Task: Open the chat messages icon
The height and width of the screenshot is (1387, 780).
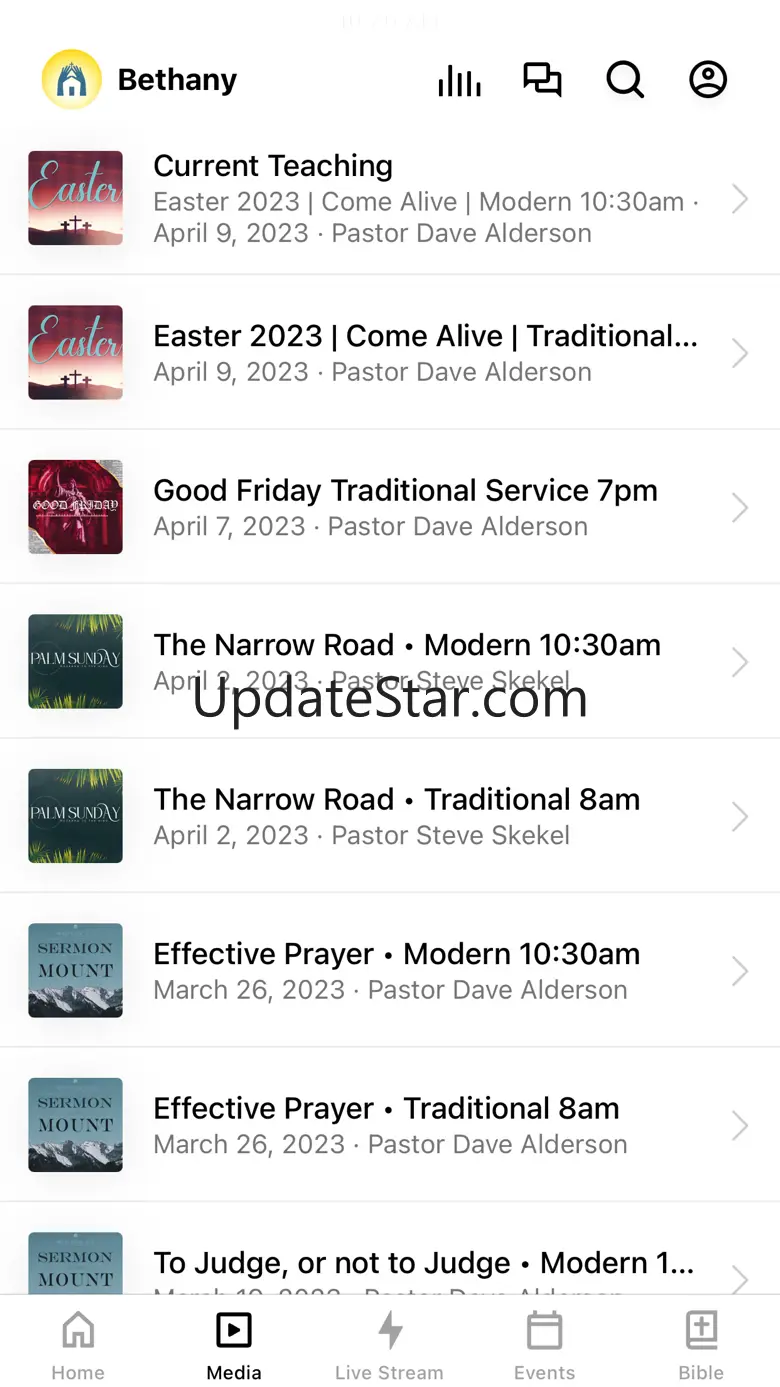Action: (542, 80)
